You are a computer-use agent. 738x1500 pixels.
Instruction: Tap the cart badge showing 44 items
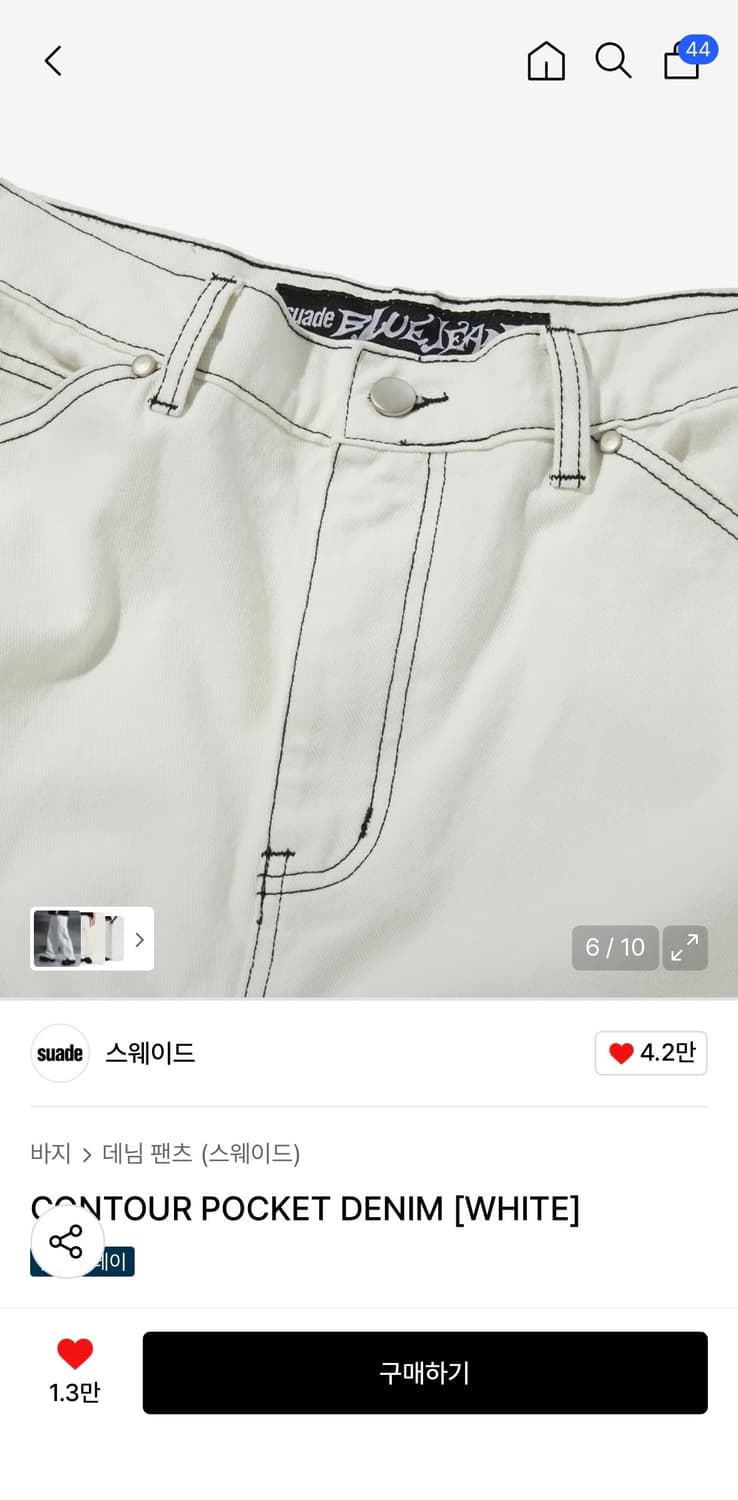click(700, 50)
